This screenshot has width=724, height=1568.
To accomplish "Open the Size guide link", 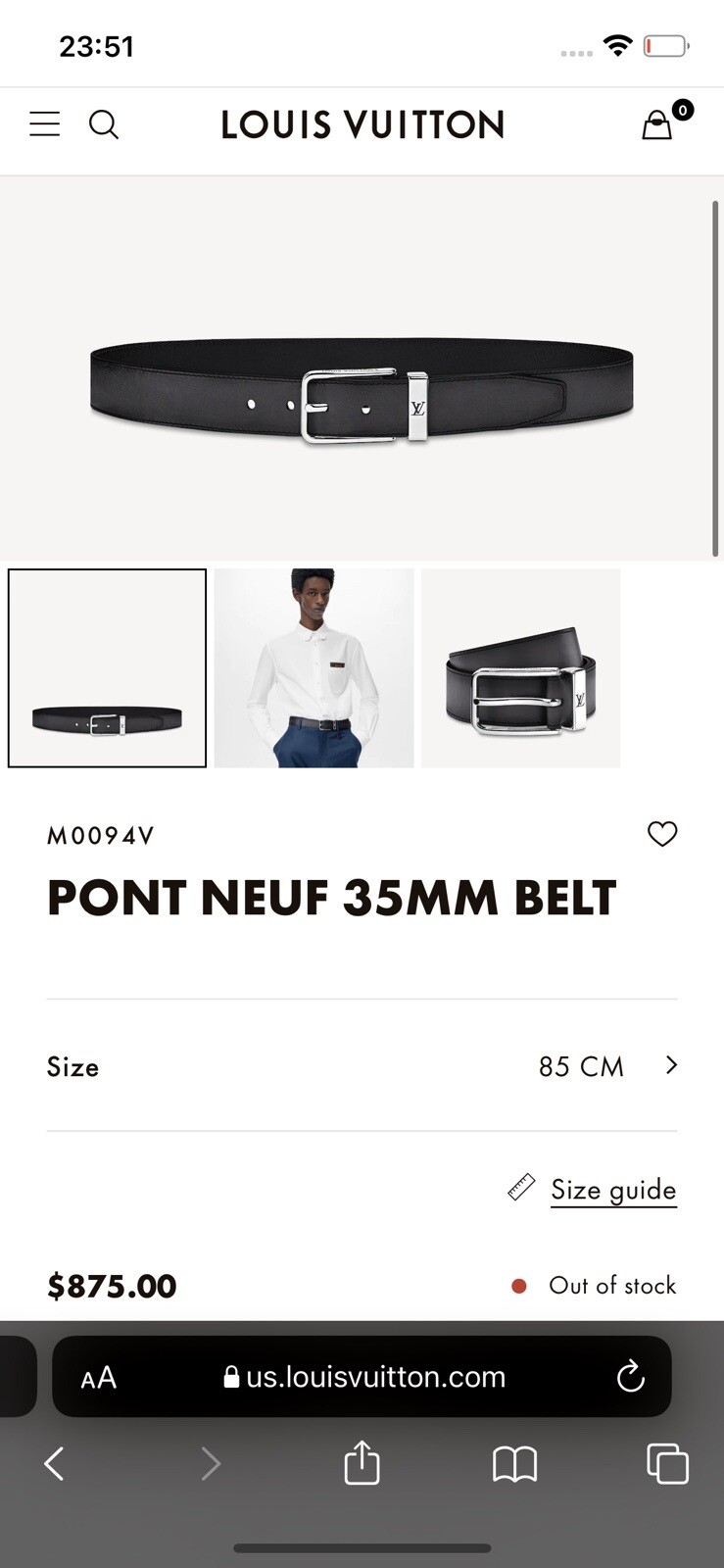I will click(x=612, y=1190).
